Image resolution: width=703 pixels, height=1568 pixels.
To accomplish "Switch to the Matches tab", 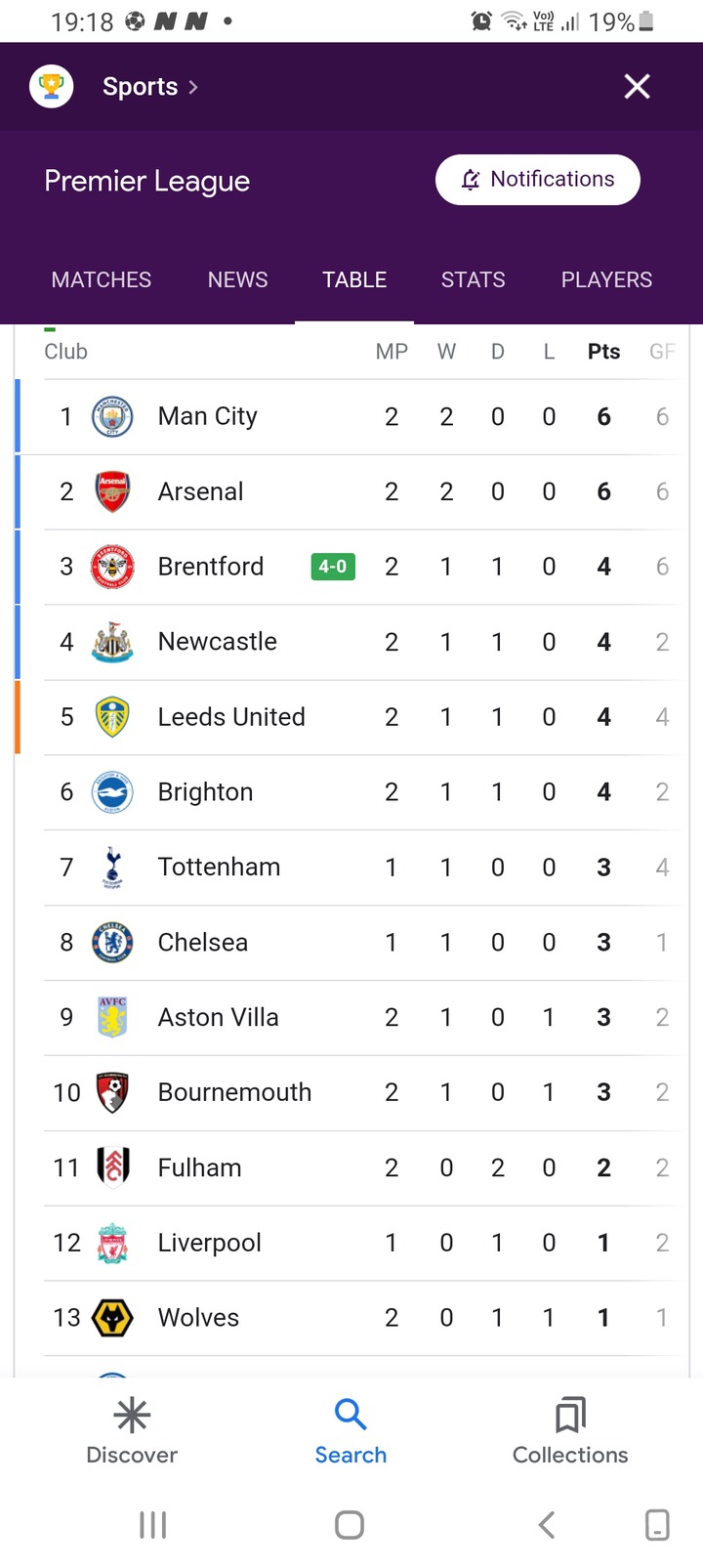I will click(102, 280).
